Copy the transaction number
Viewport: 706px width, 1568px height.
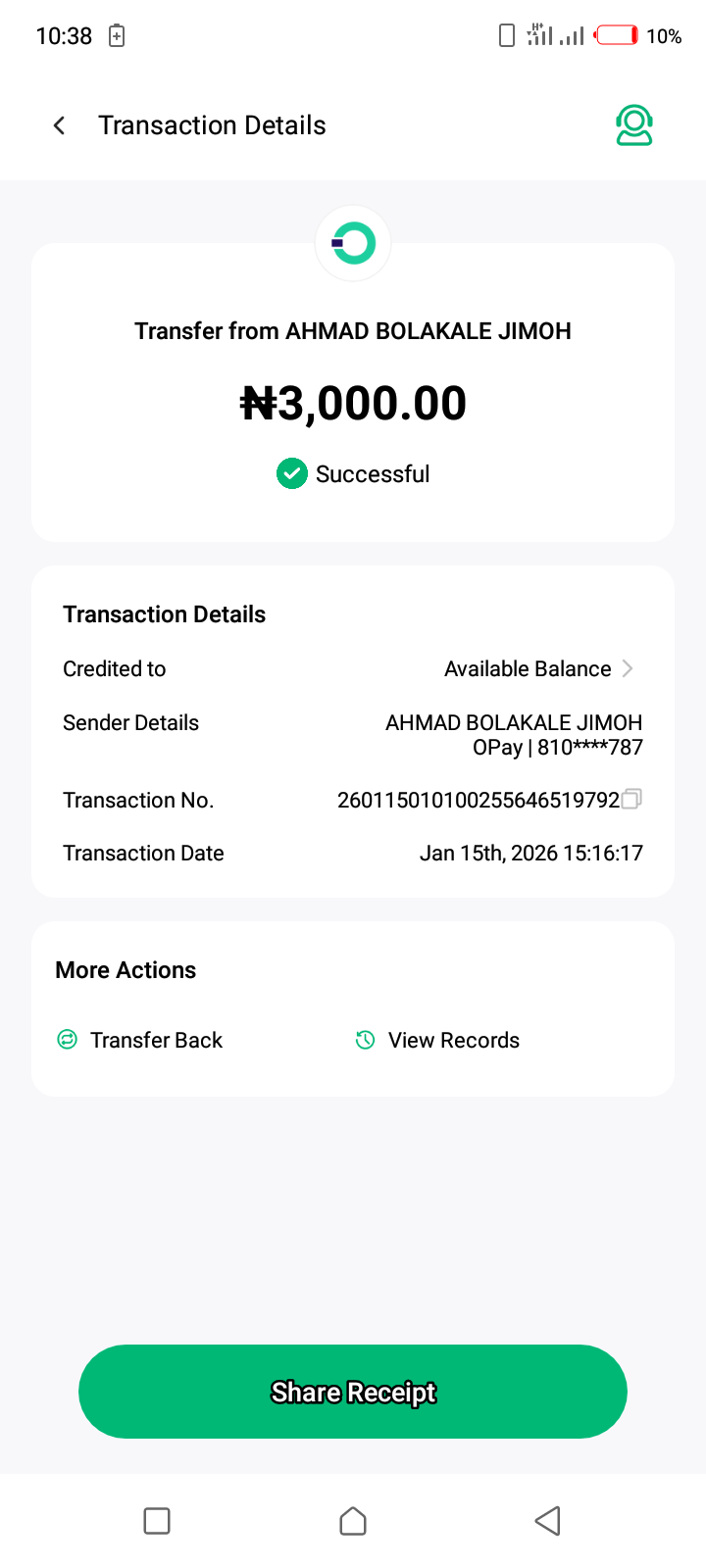pyautogui.click(x=632, y=800)
